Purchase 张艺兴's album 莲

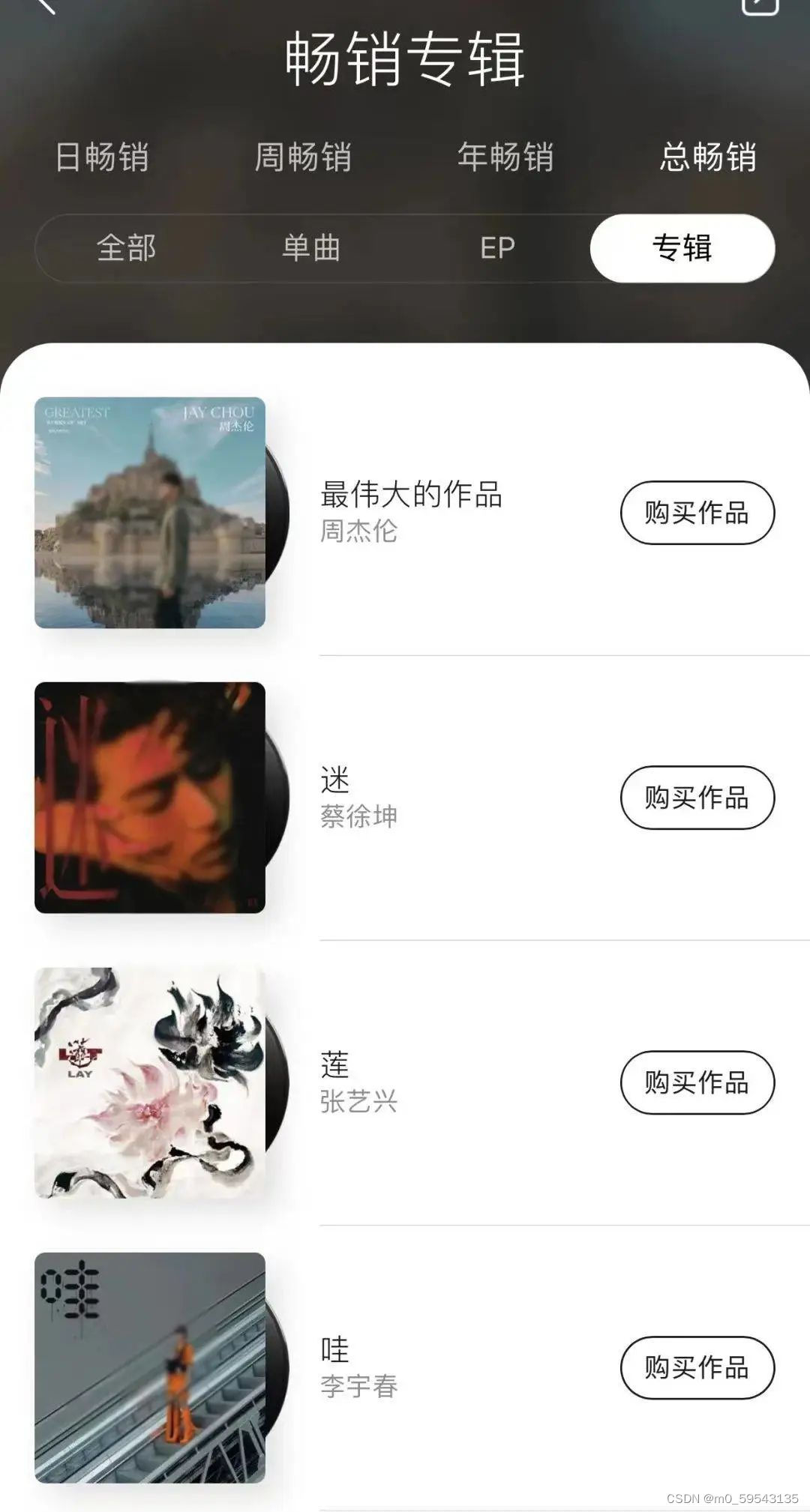point(697,1082)
